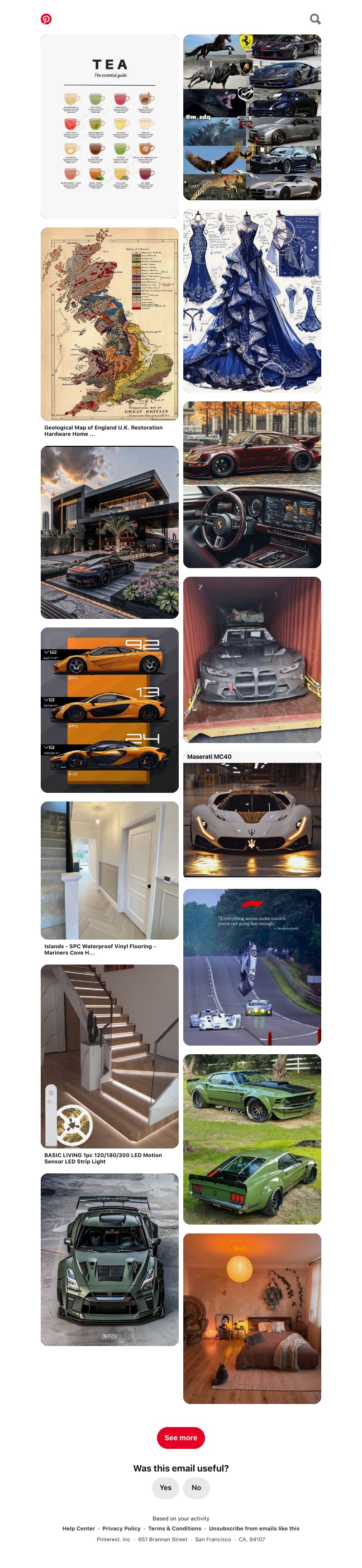Open the search magnifier icon
362x1568 pixels.
click(314, 19)
